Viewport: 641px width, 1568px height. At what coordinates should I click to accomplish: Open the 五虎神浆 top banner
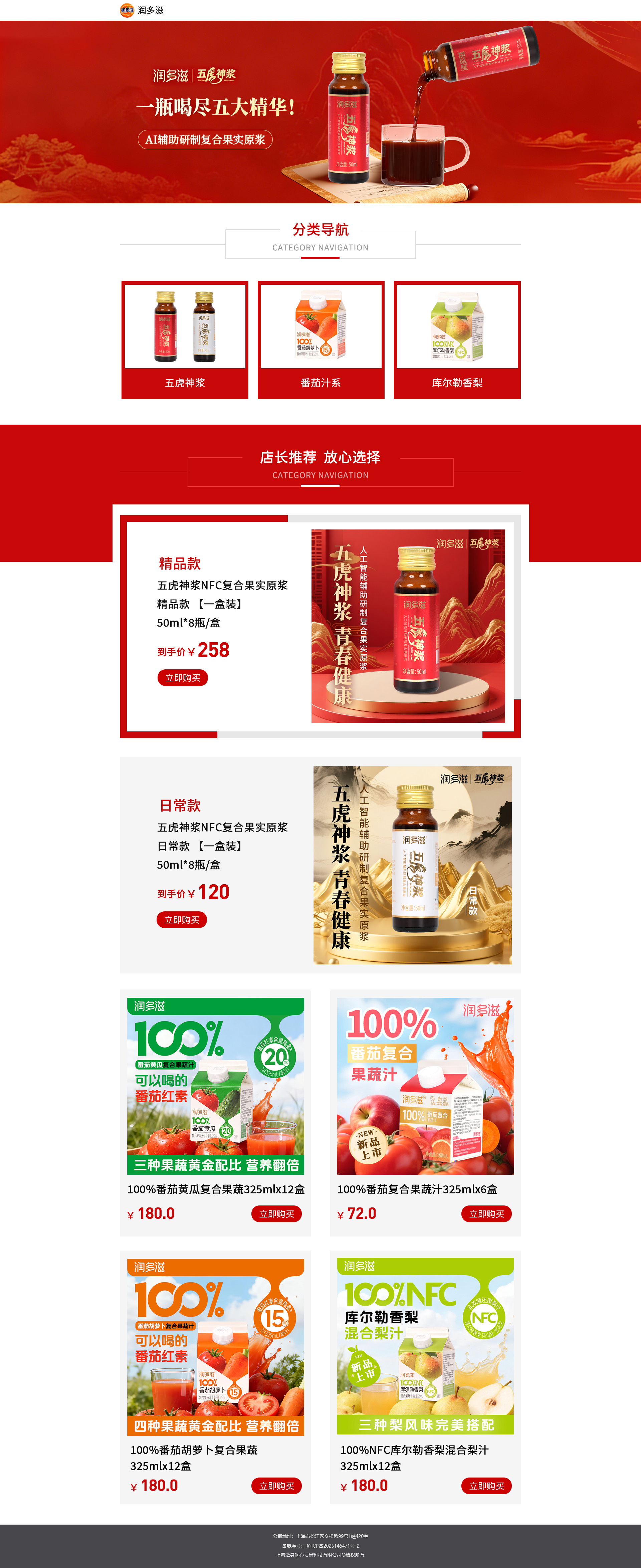click(320, 112)
